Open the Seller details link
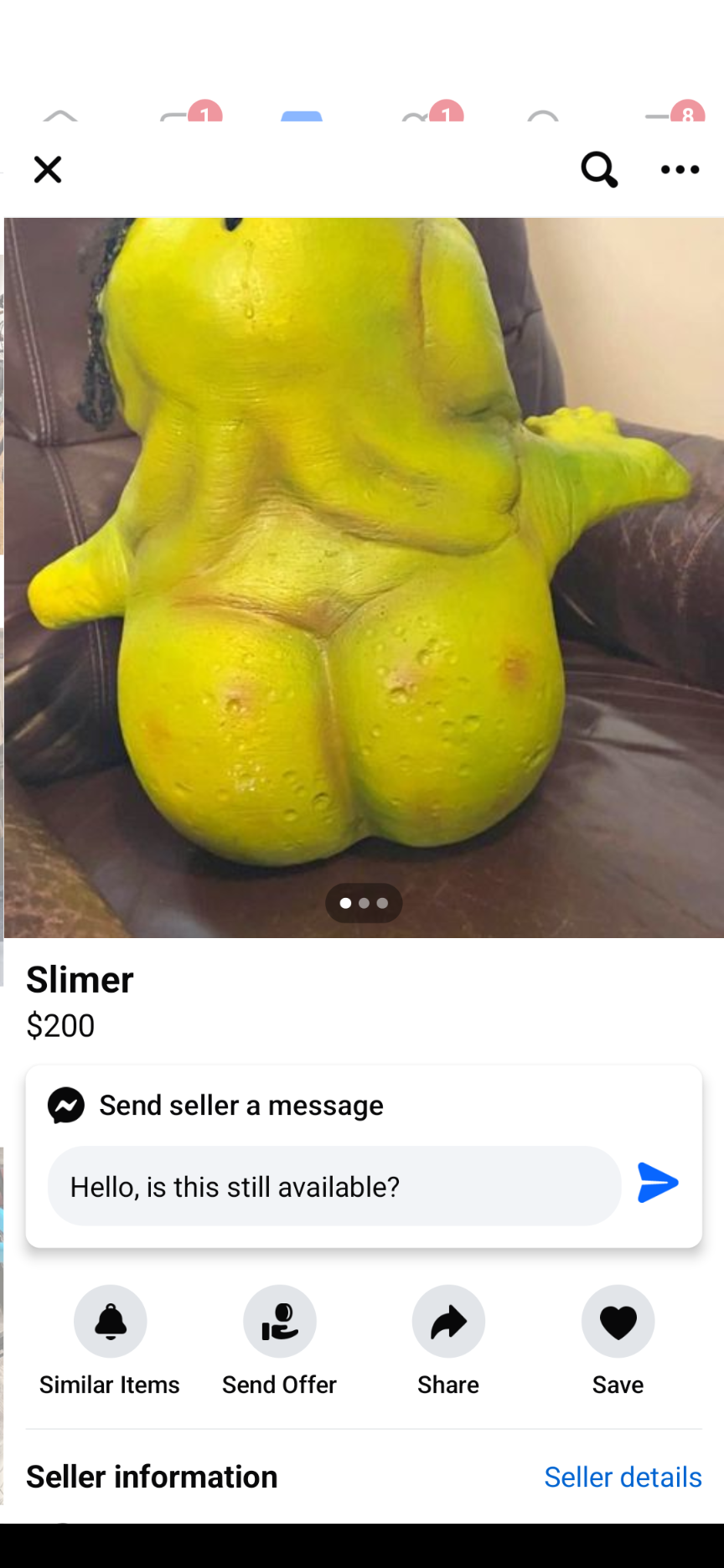Image resolution: width=724 pixels, height=1568 pixels. [x=623, y=1477]
